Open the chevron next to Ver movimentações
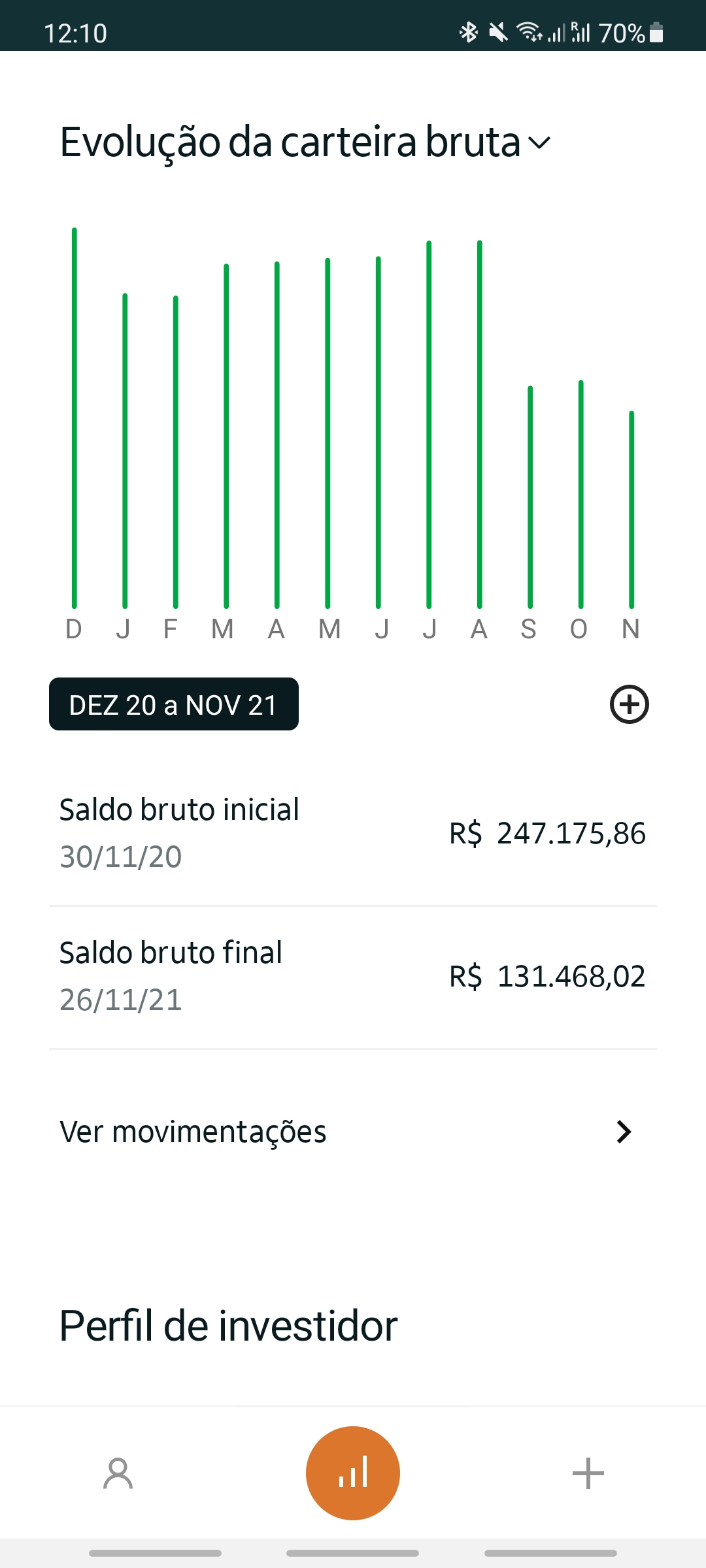Viewport: 706px width, 1568px height. 624,1132
